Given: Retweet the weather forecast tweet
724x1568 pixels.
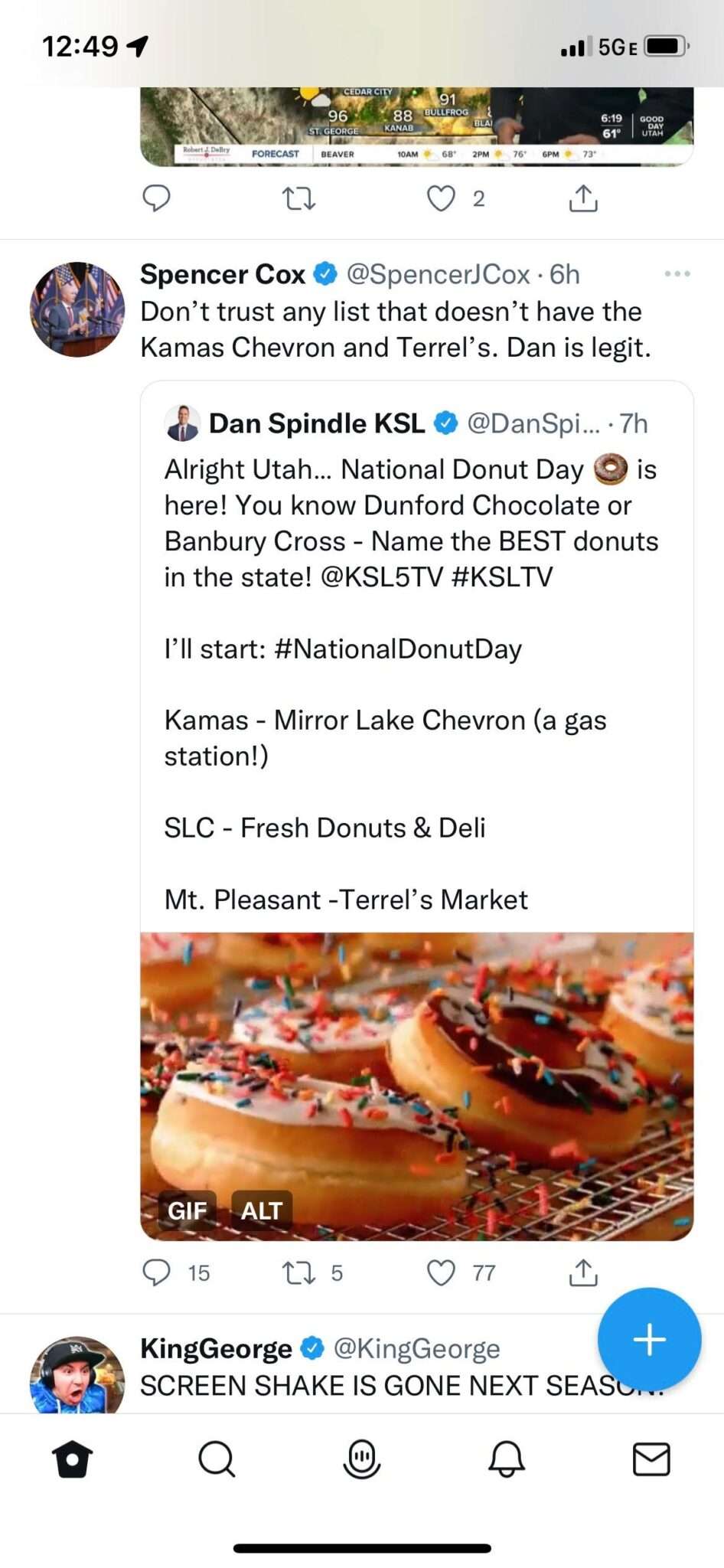Looking at the screenshot, I should (298, 199).
